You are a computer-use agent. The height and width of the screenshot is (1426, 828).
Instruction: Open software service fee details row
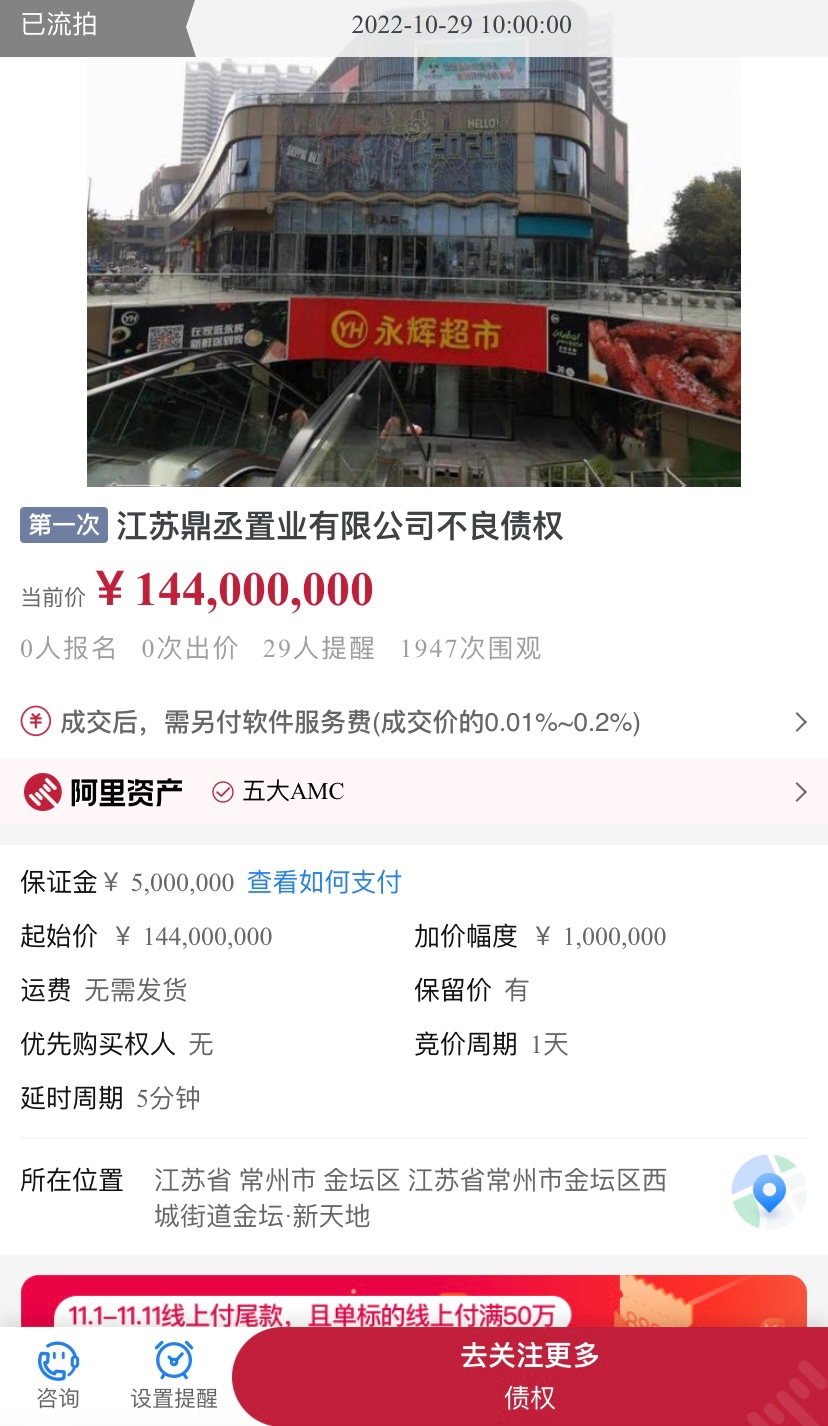414,722
